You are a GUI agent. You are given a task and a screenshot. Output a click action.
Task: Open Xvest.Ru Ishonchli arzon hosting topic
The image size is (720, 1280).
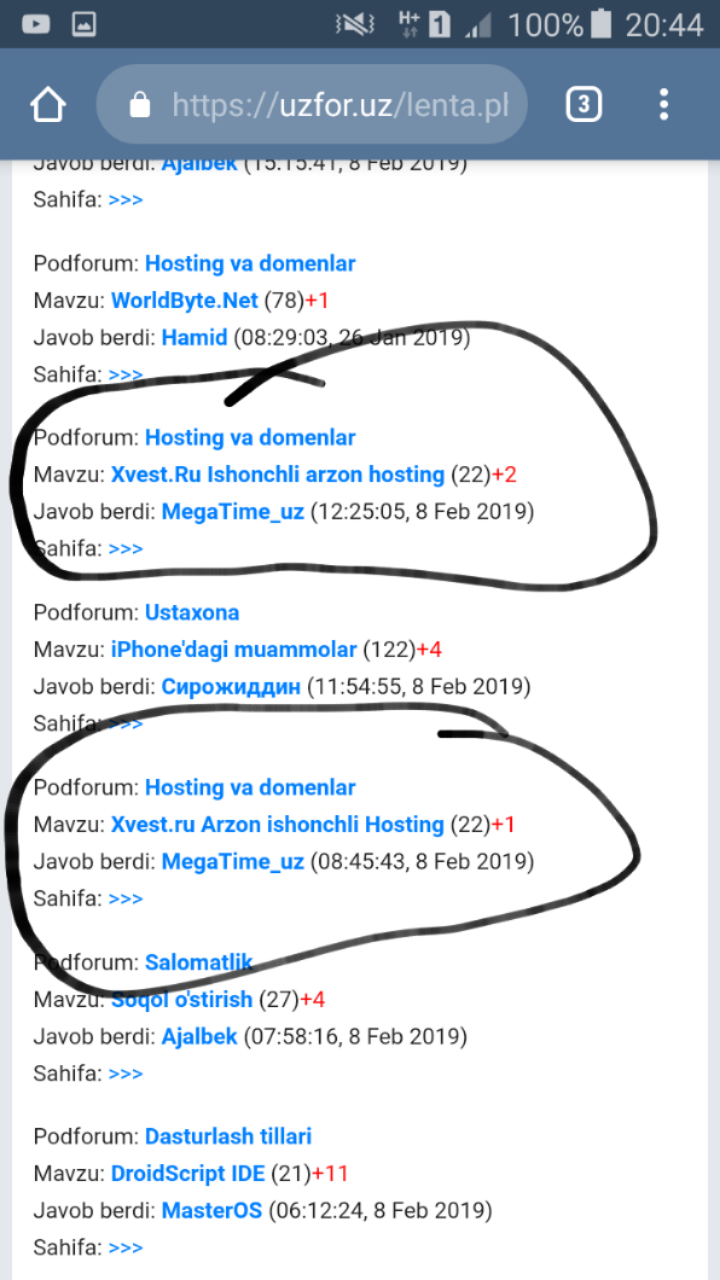click(277, 474)
